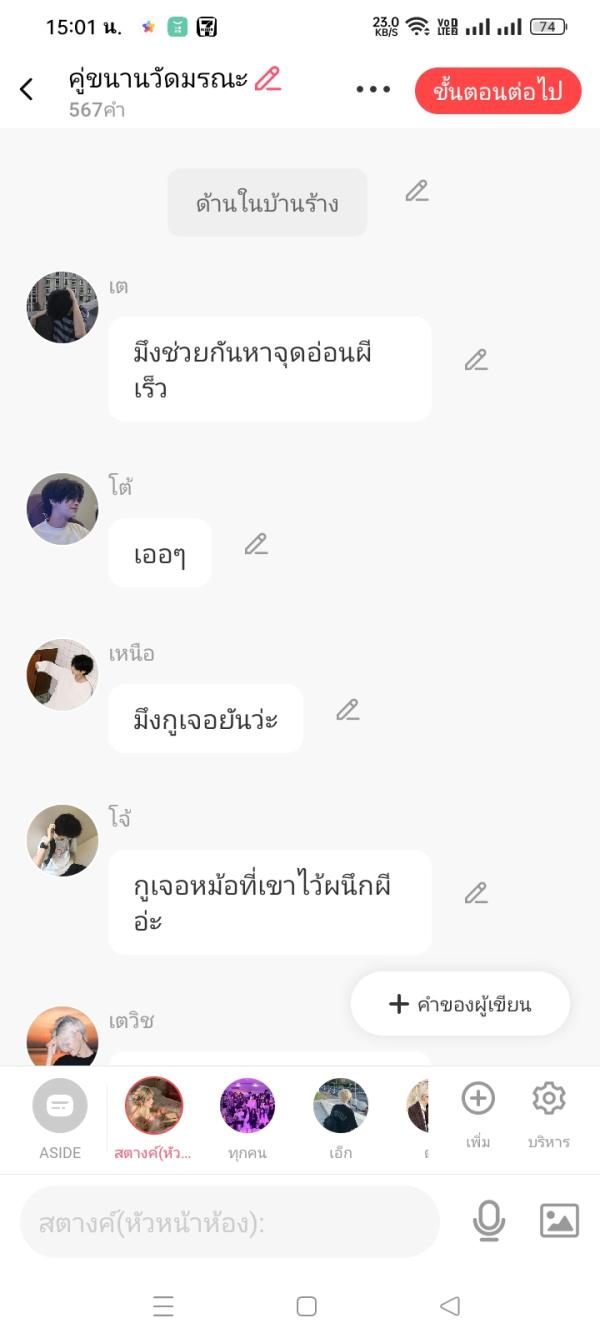
Task: Add author's note with คำของผู้เขียน
Action: point(460,1004)
